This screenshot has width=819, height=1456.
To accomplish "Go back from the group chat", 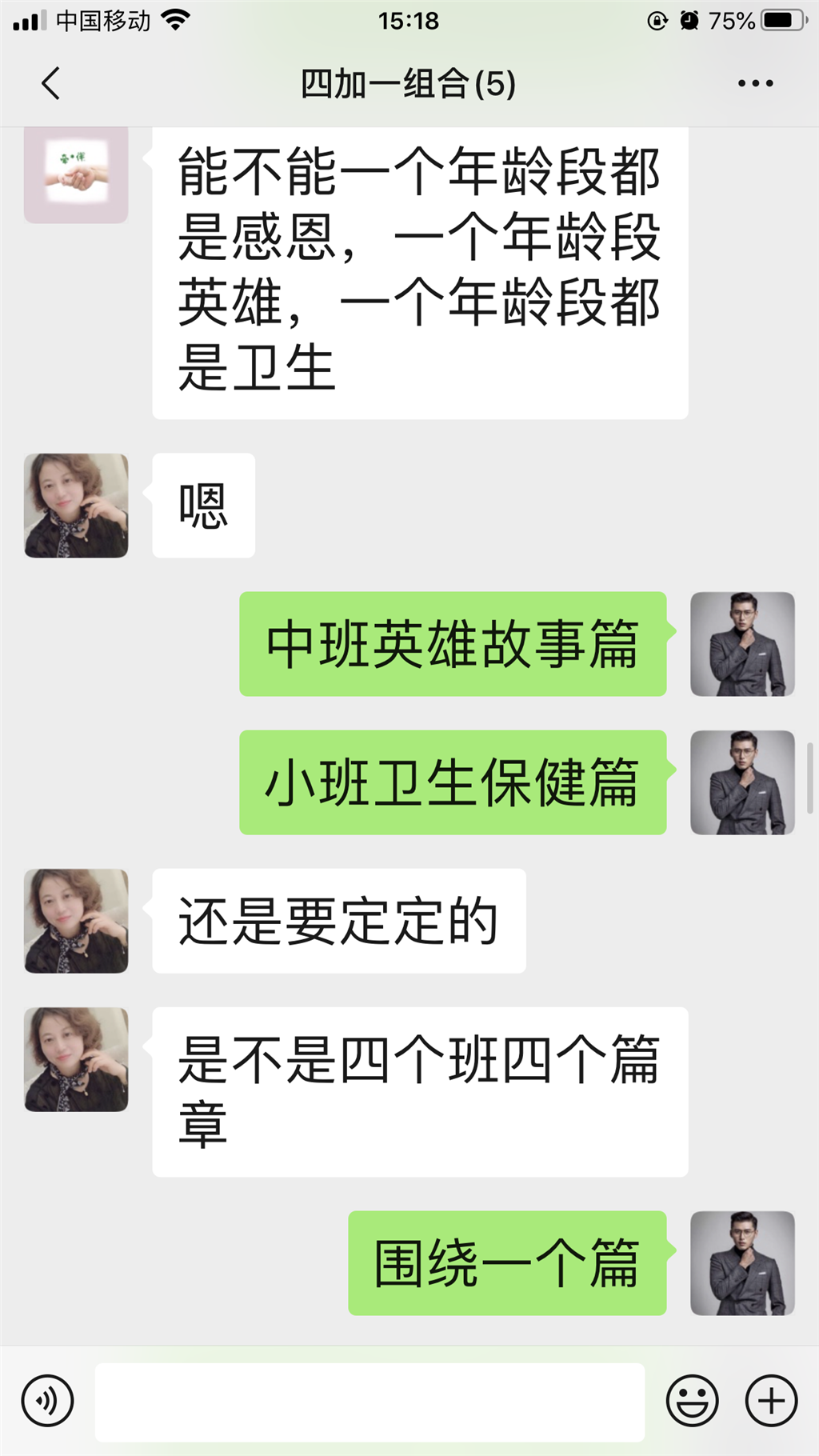I will pyautogui.click(x=51, y=83).
